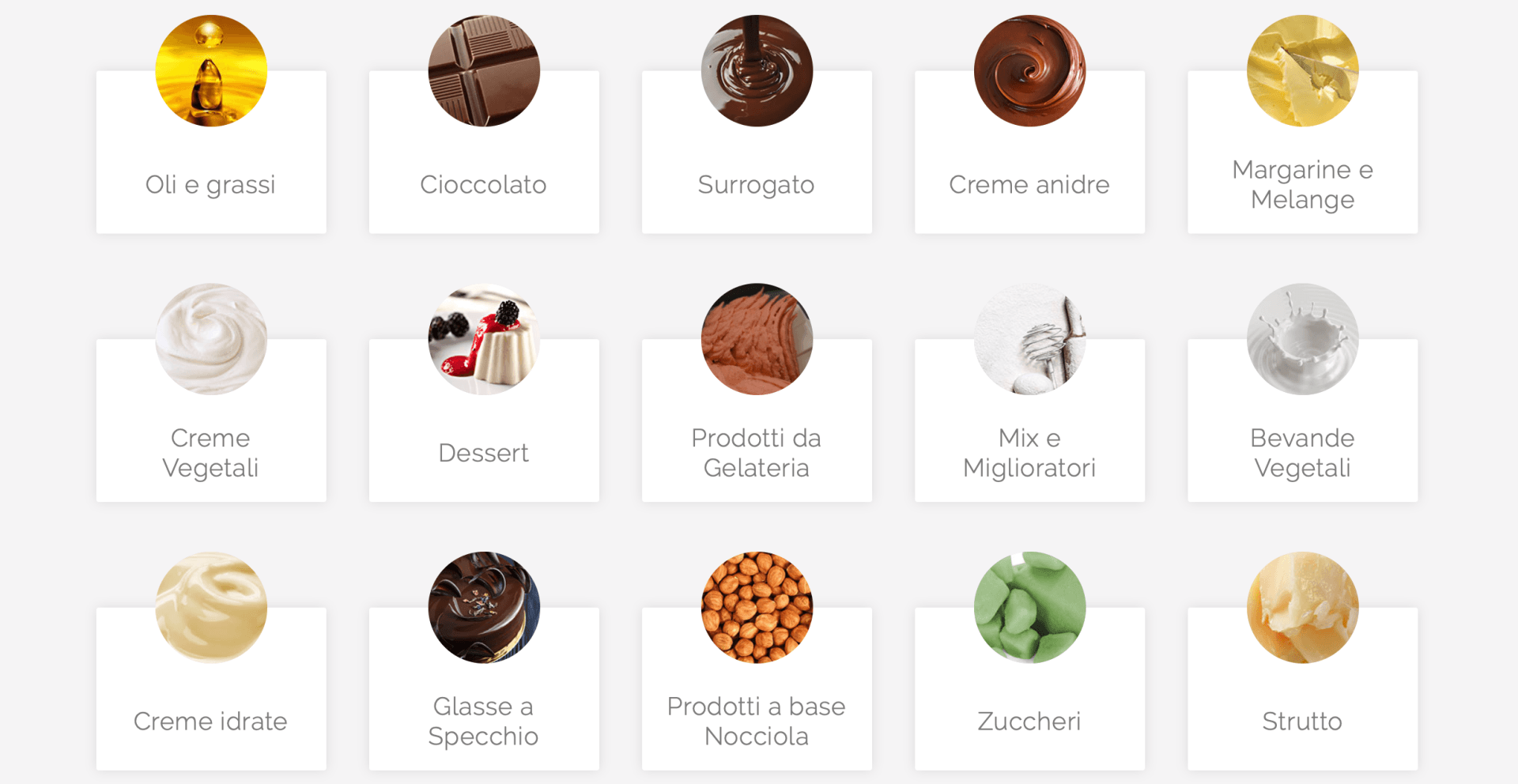
Task: Open the Oli e grassi category
Action: pyautogui.click(x=210, y=184)
